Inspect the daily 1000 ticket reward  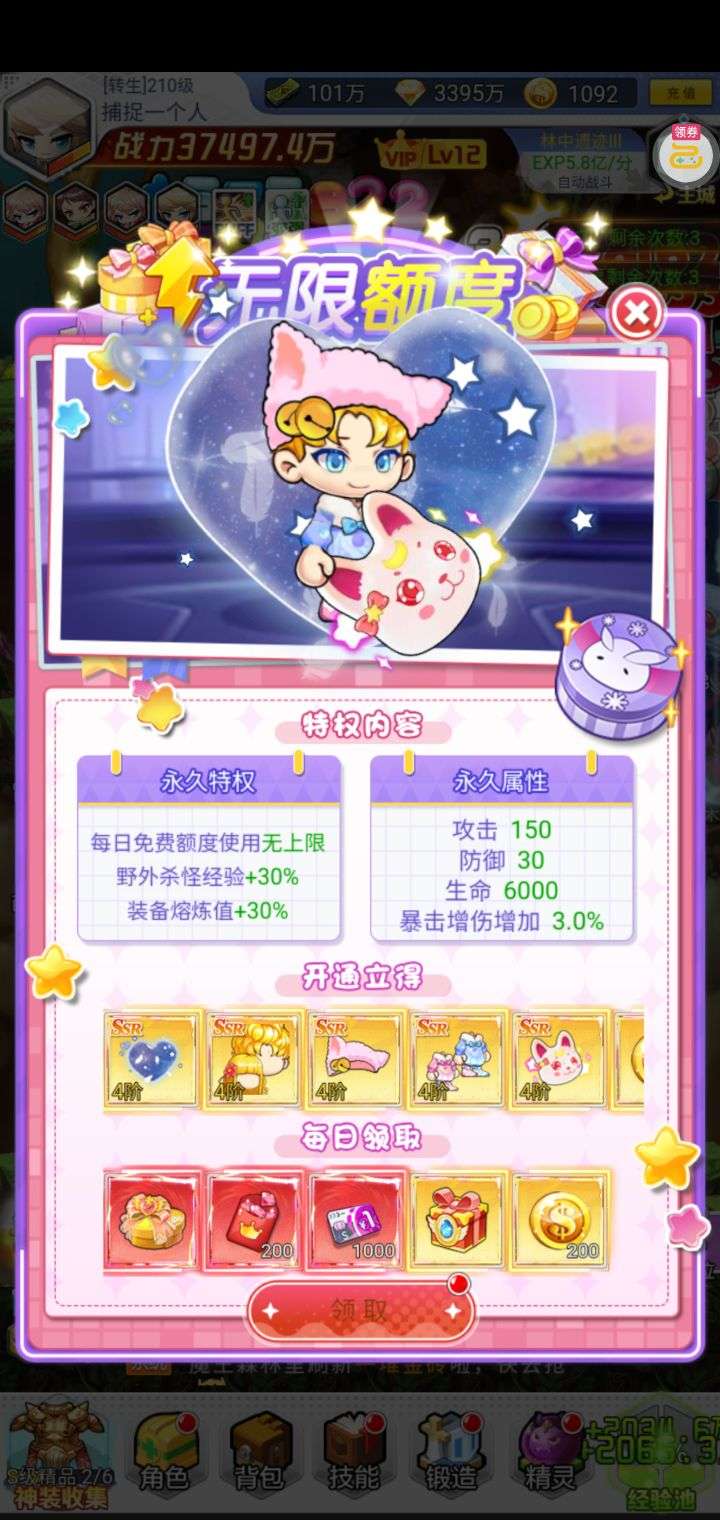pos(357,1221)
